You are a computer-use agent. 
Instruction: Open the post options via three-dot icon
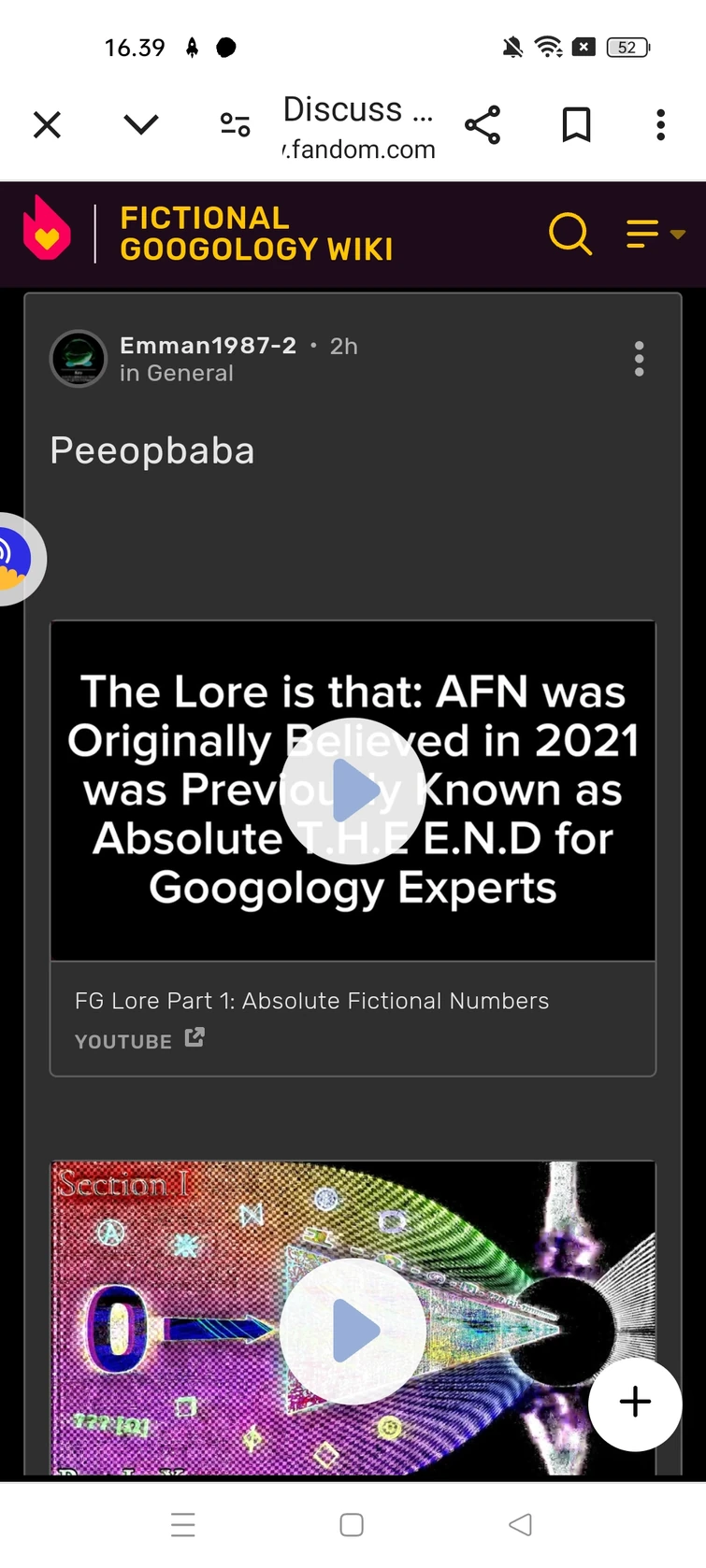tap(639, 359)
